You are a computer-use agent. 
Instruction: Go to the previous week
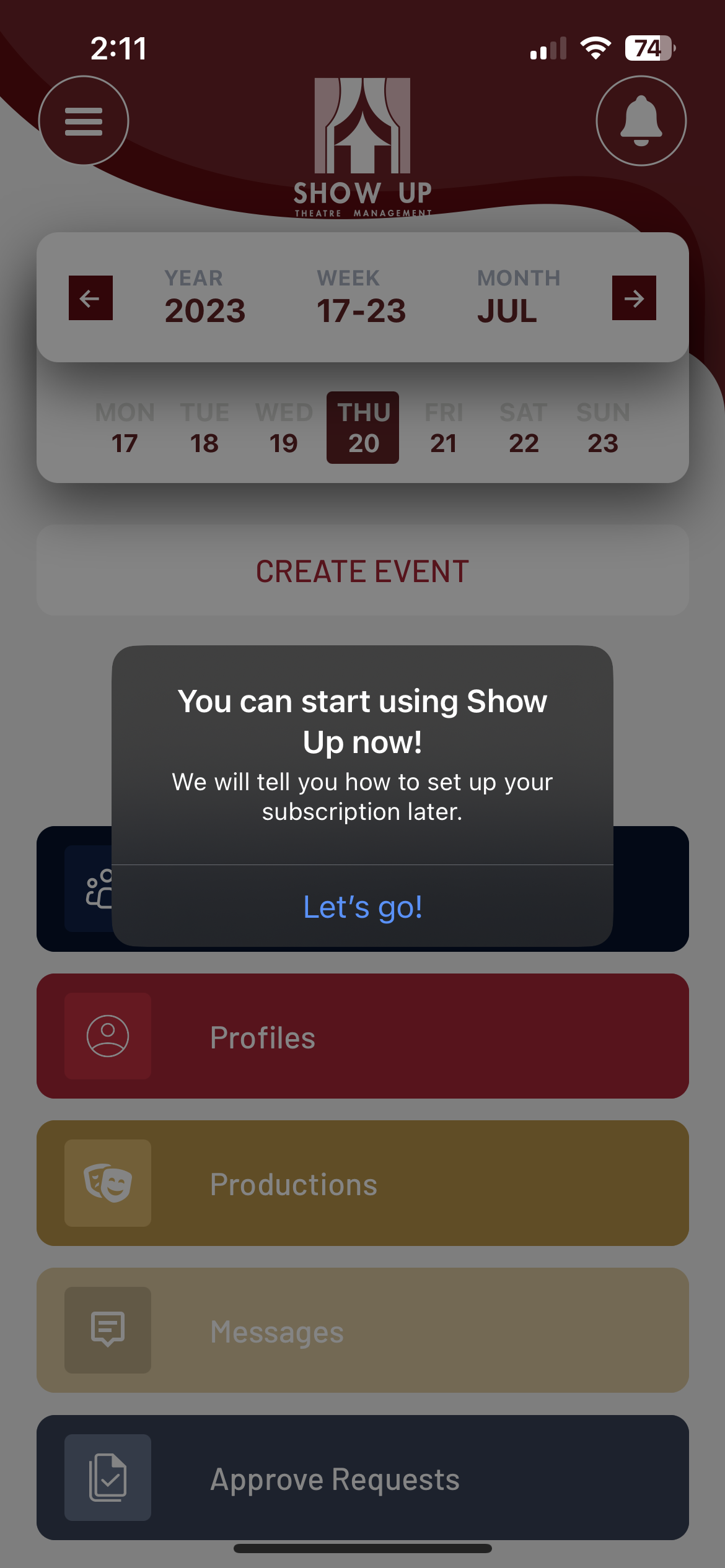coord(90,298)
